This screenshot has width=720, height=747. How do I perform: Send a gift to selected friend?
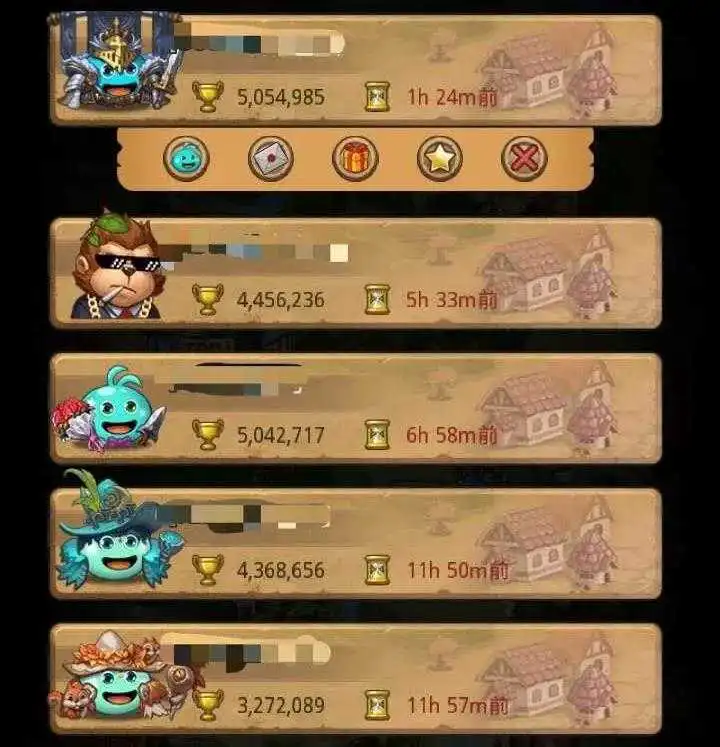point(355,158)
